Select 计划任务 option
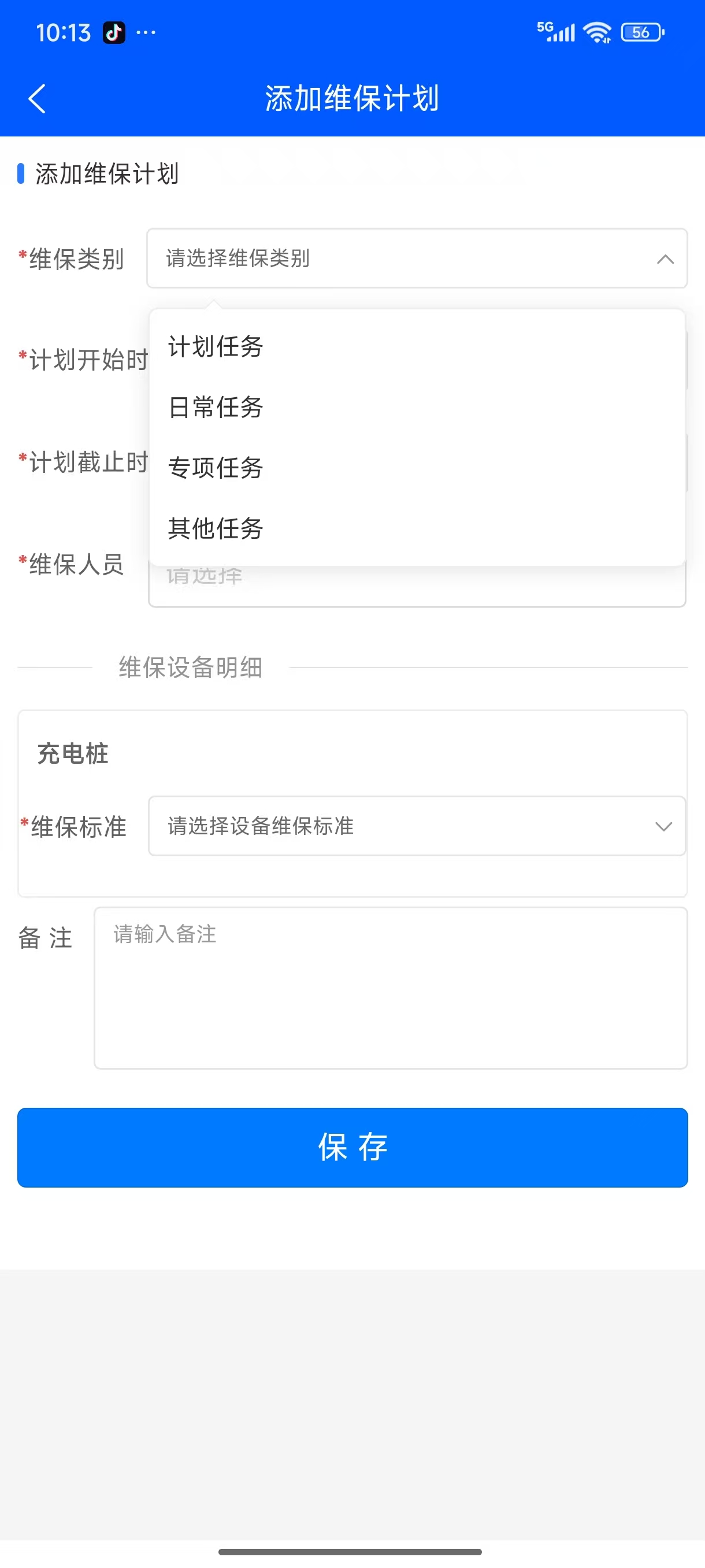 tap(216, 346)
